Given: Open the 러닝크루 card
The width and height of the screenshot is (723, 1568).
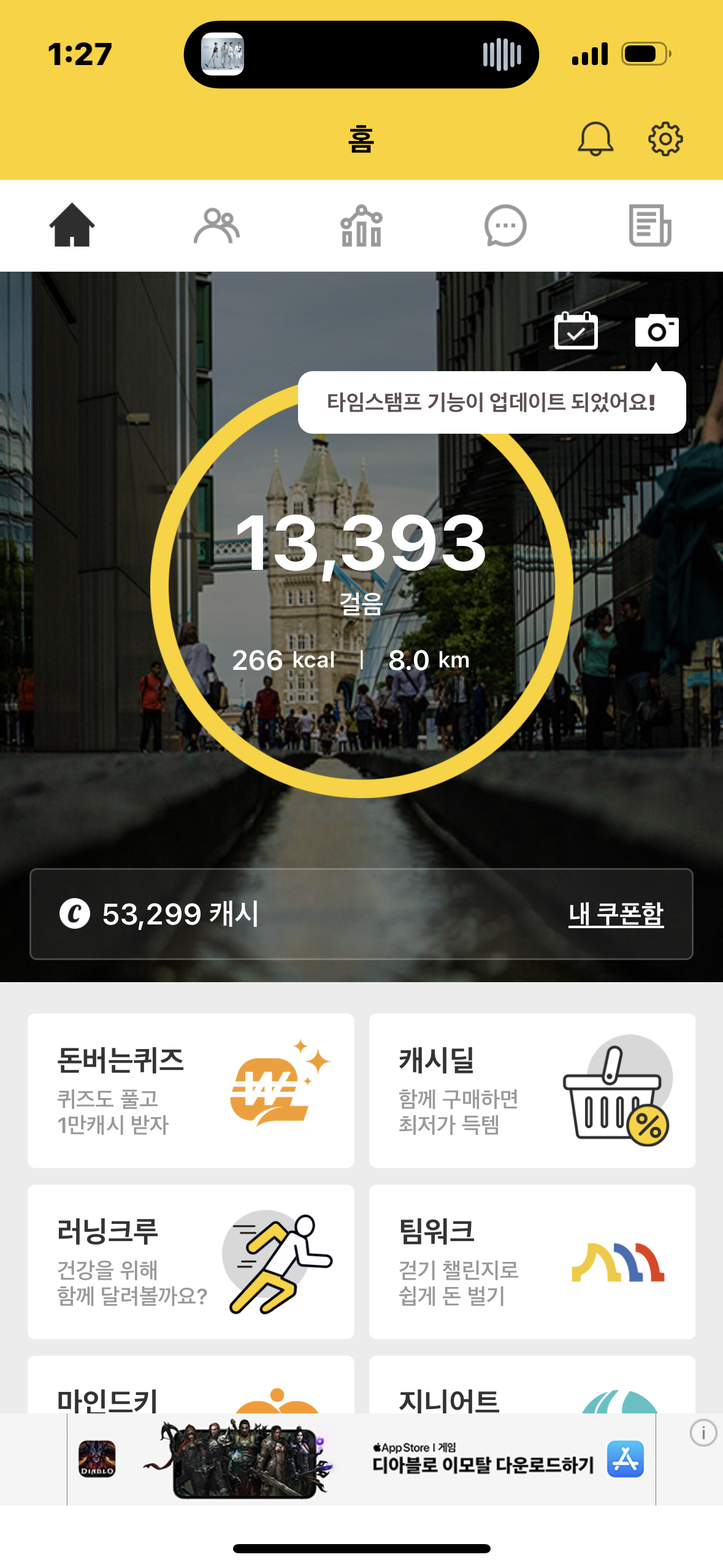Looking at the screenshot, I should pyautogui.click(x=191, y=1261).
